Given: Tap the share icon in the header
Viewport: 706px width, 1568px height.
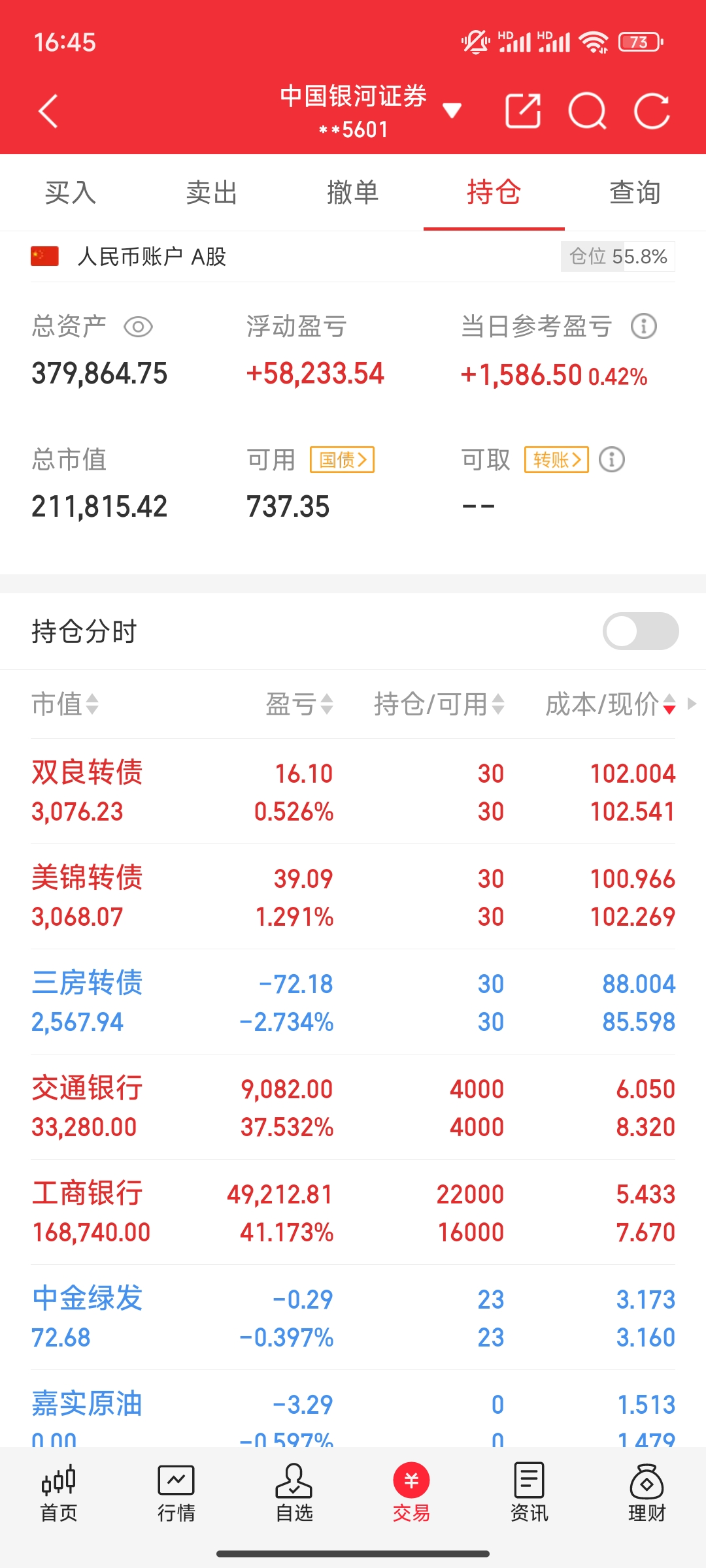Looking at the screenshot, I should pyautogui.click(x=523, y=111).
